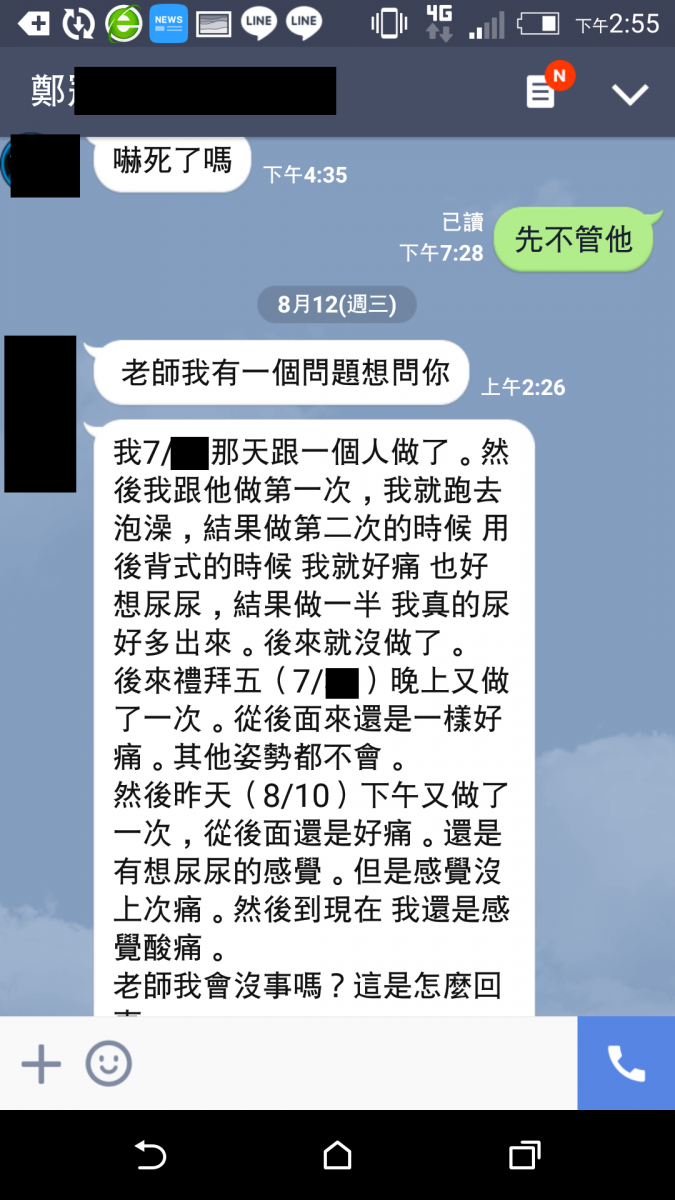Image resolution: width=675 pixels, height=1200 pixels.
Task: Go back with system back button
Action: [x=150, y=1156]
